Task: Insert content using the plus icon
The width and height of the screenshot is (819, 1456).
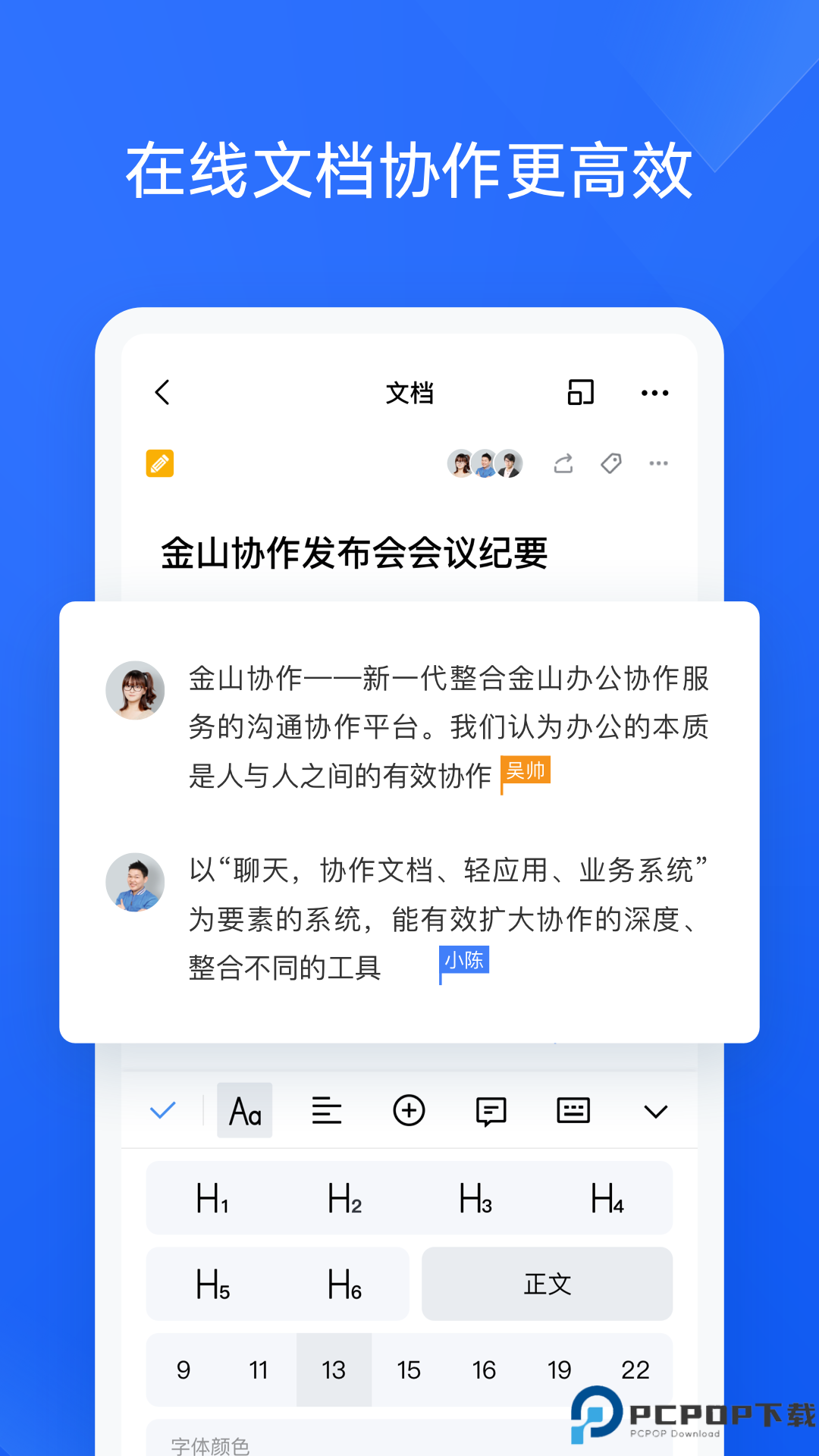Action: (409, 1110)
